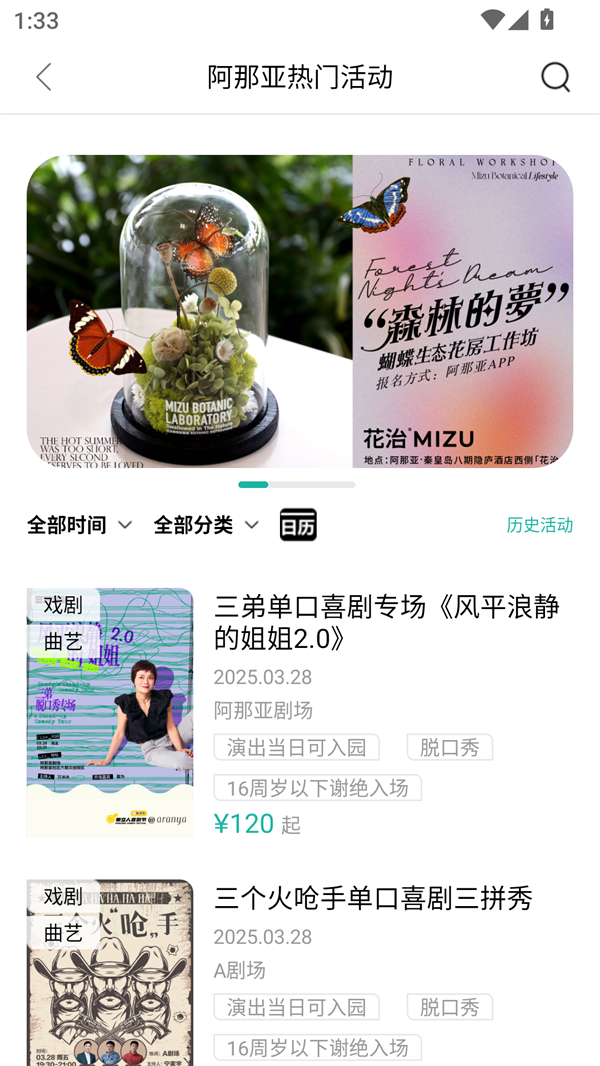Open the 森林的梦 workshop banner
This screenshot has height=1066, width=600.
click(x=300, y=311)
